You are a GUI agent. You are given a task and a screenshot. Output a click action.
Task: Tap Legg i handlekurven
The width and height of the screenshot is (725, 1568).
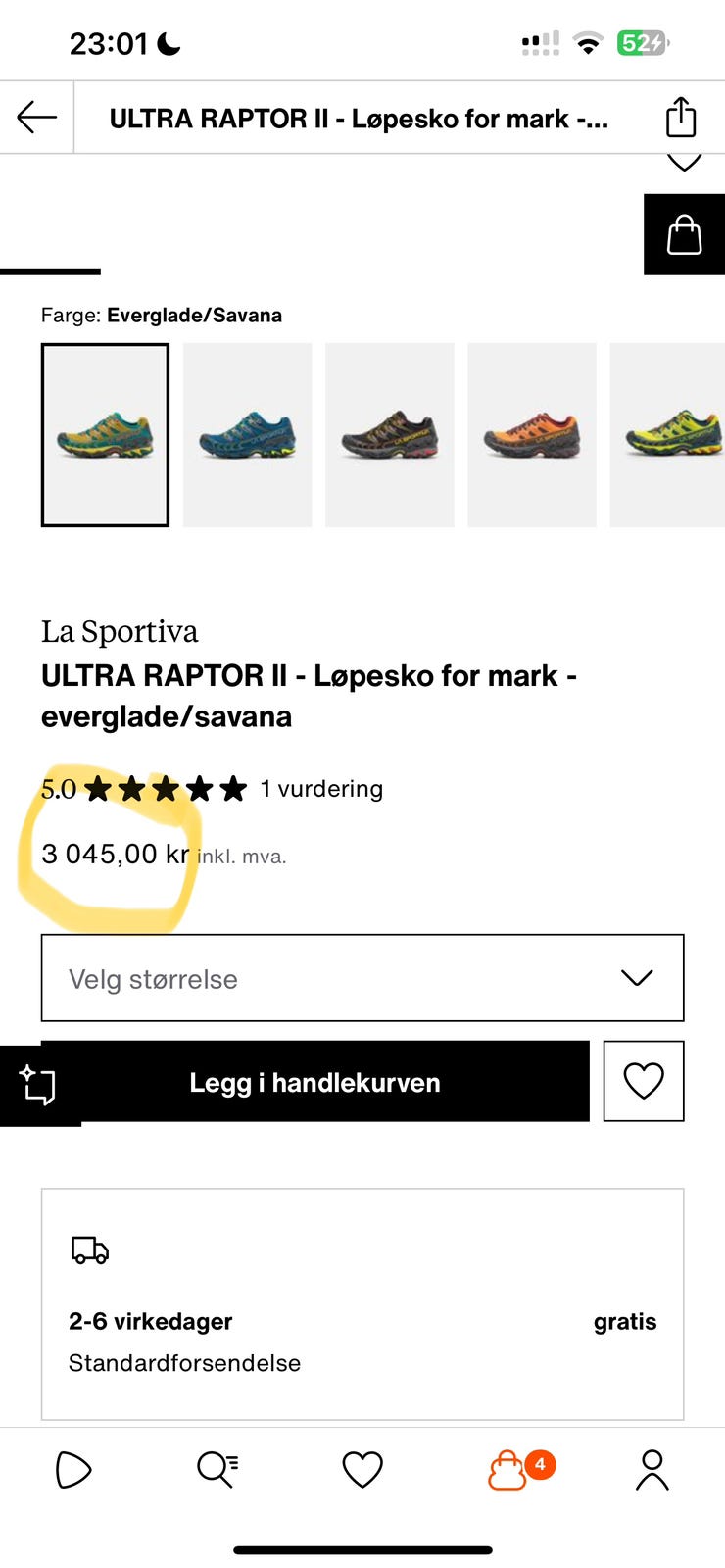click(314, 1082)
